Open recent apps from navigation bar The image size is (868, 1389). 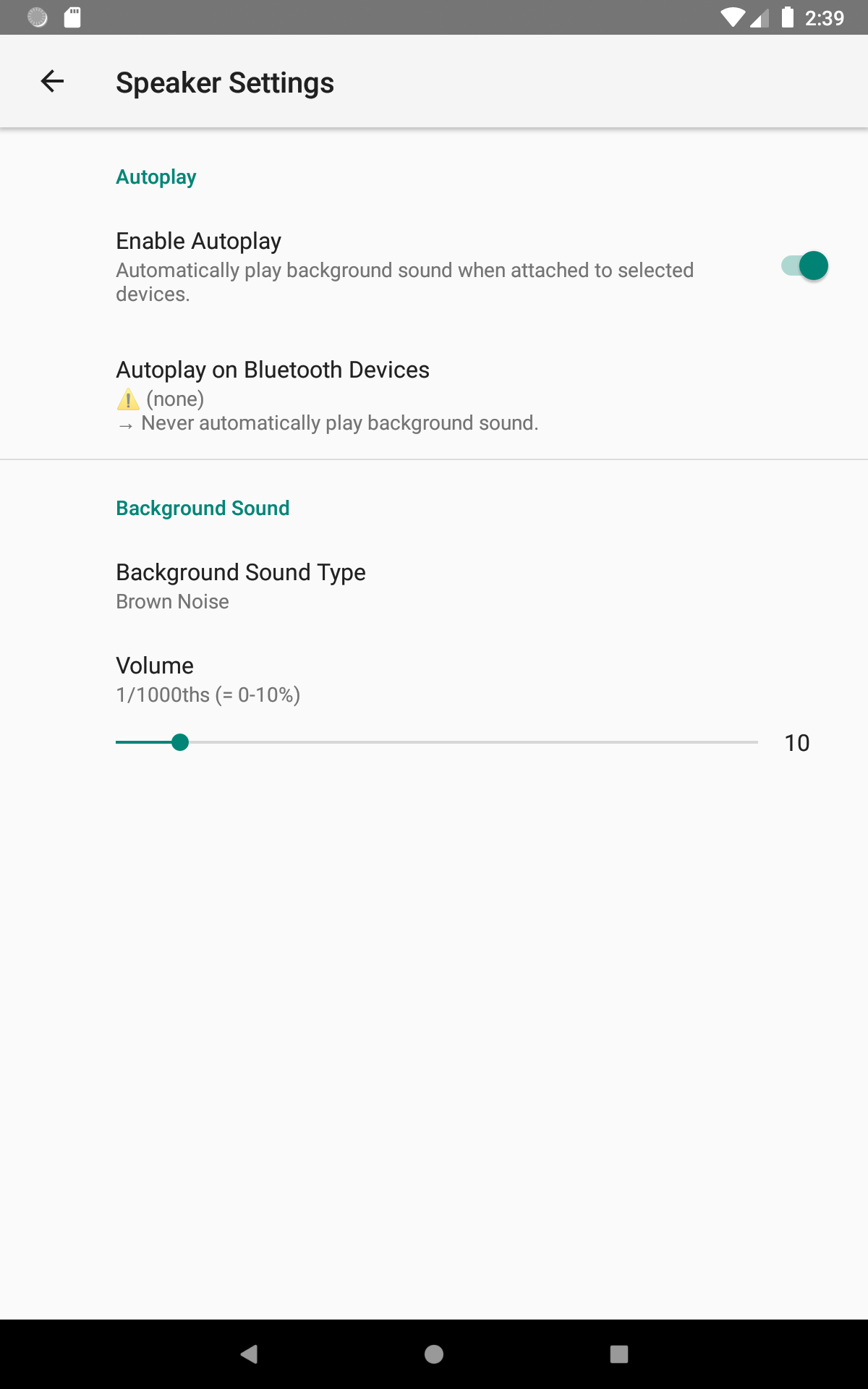[619, 1354]
